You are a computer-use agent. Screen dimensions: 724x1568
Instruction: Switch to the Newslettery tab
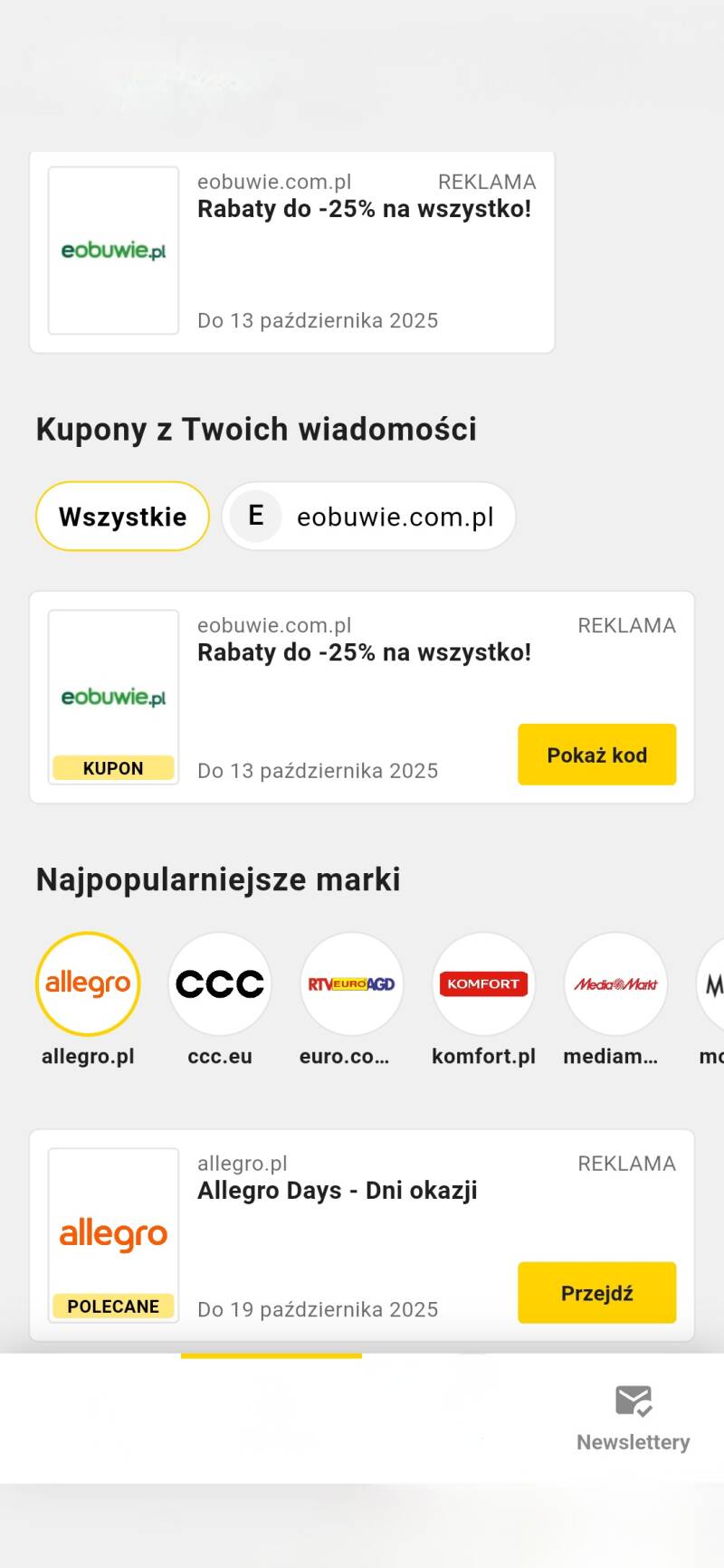633,1418
